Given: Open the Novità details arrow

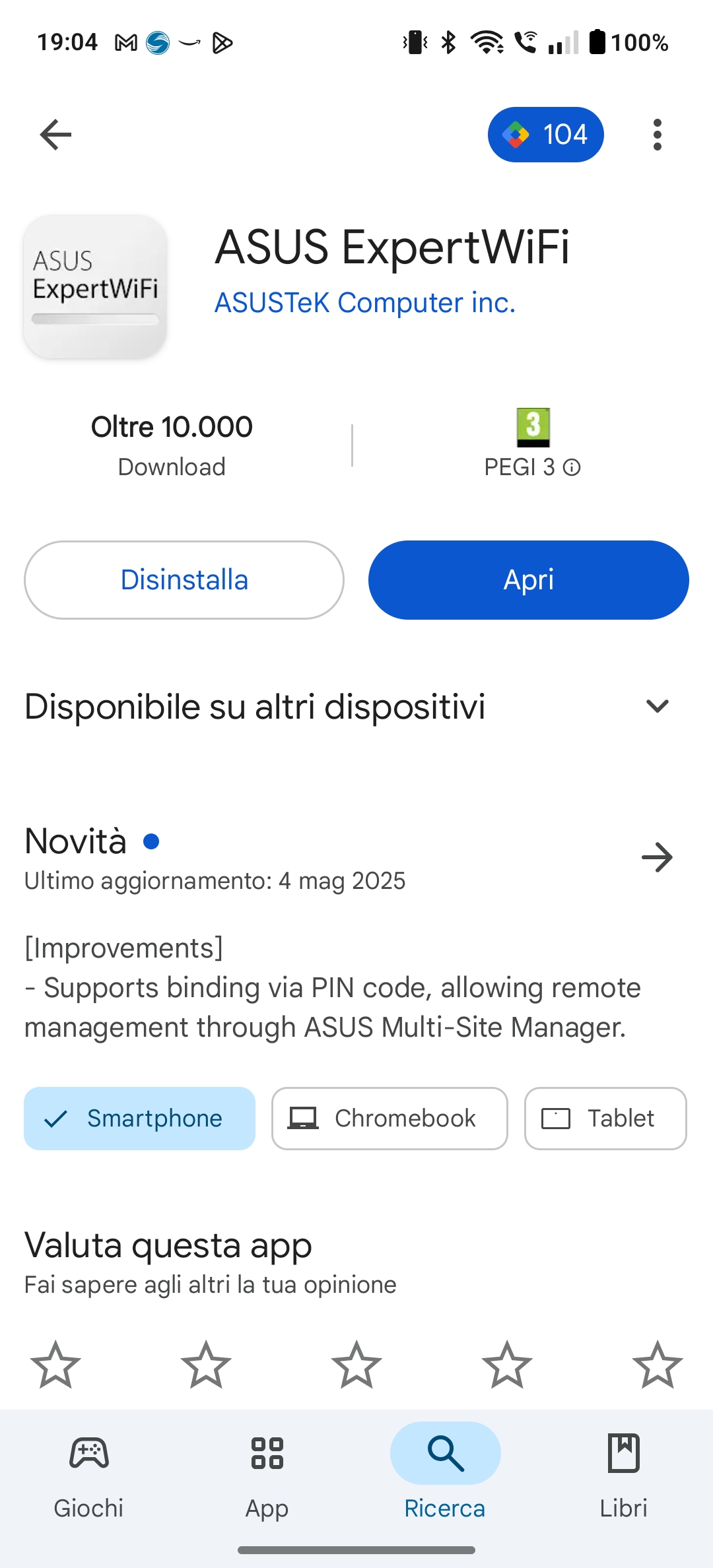Looking at the screenshot, I should [x=657, y=857].
